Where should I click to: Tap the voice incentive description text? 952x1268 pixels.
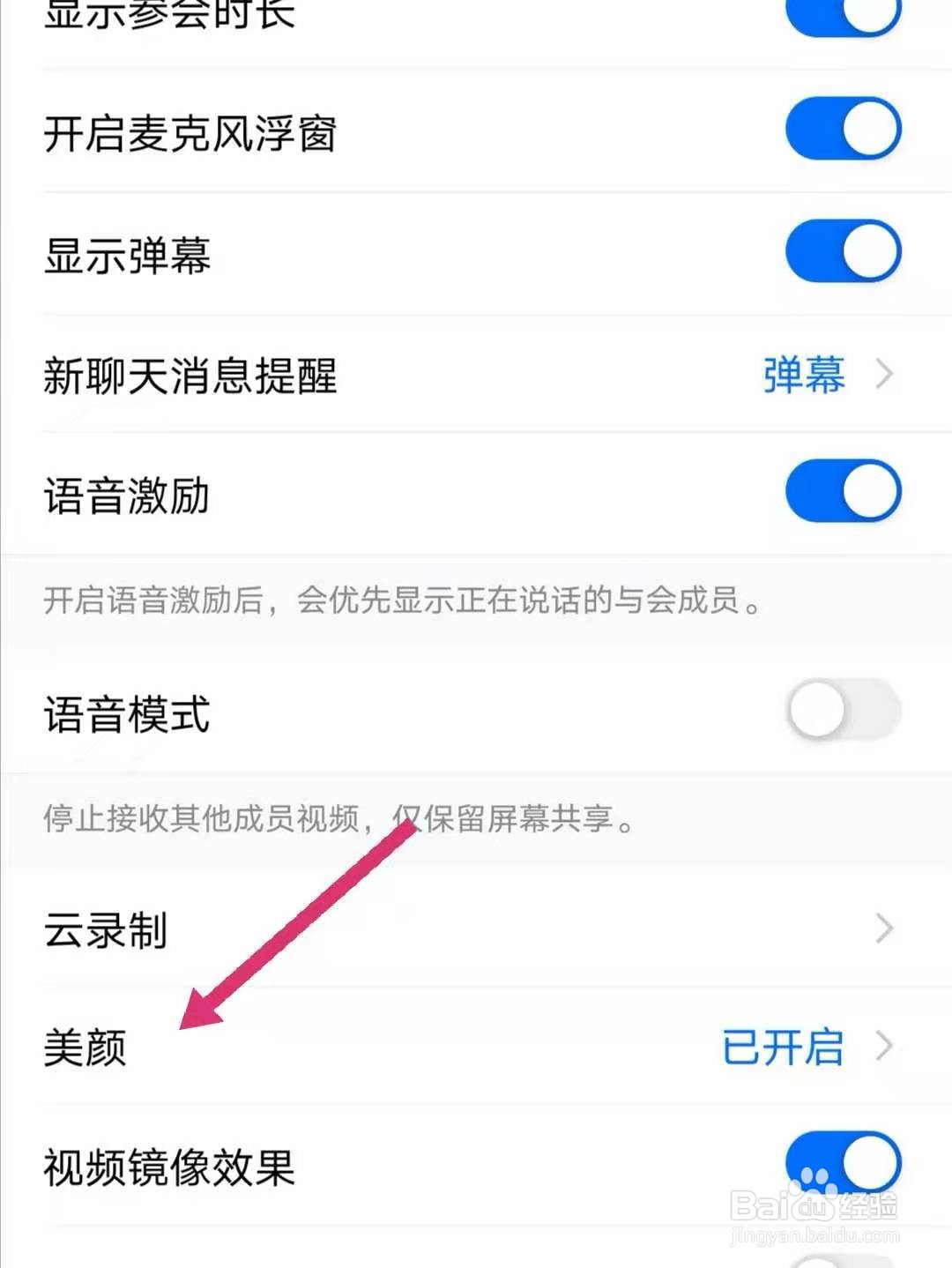tap(401, 601)
